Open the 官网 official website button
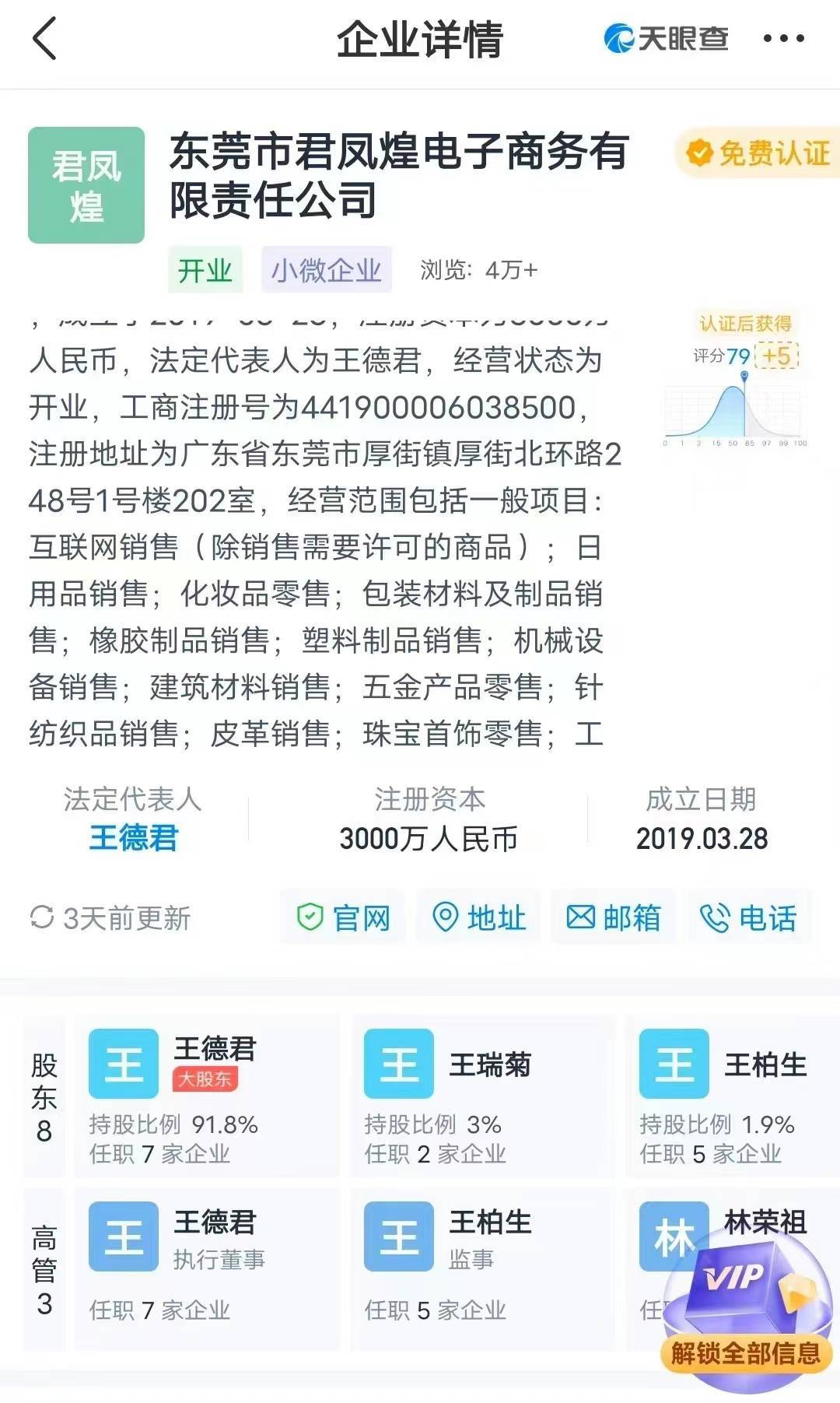 click(x=344, y=918)
